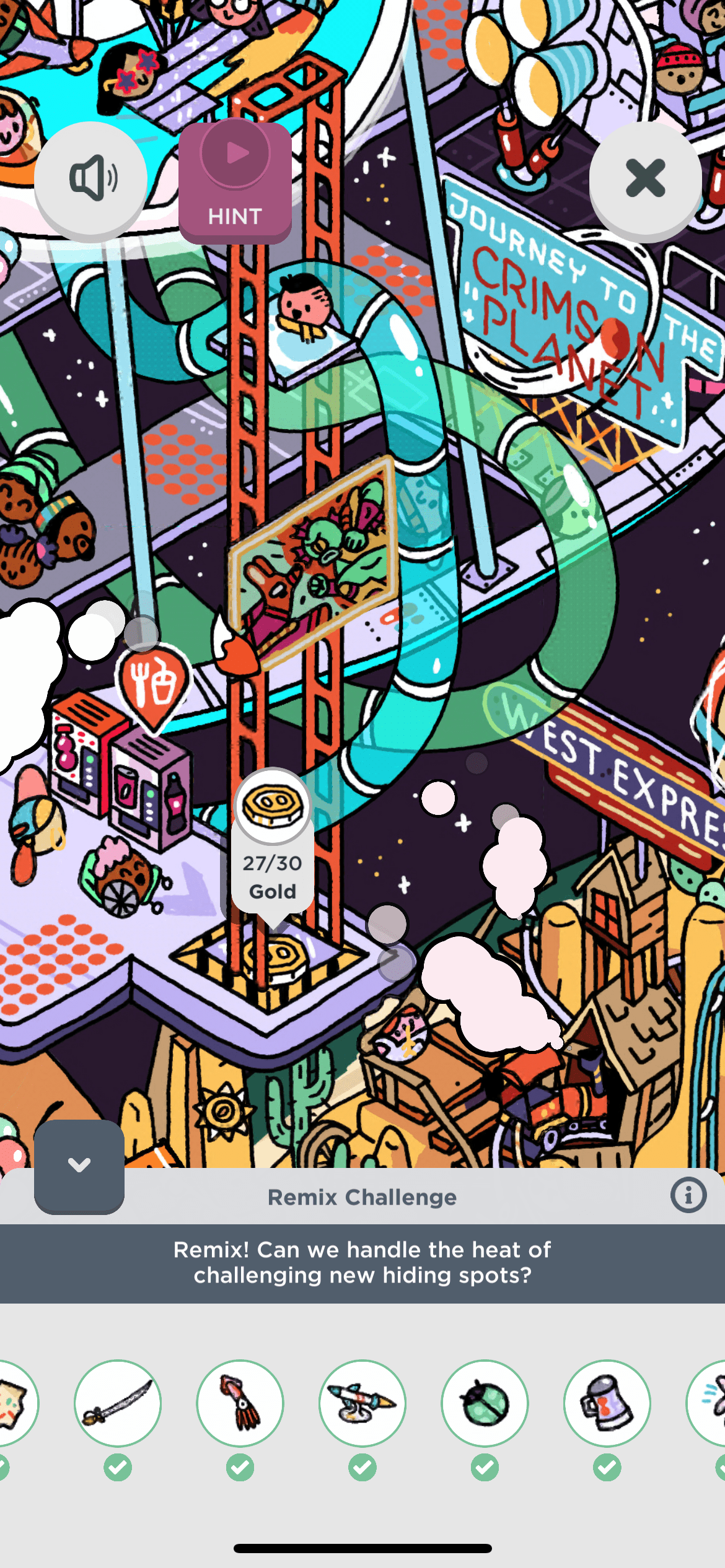
Task: Collapse the Remix Challenge panel
Action: tap(79, 1165)
